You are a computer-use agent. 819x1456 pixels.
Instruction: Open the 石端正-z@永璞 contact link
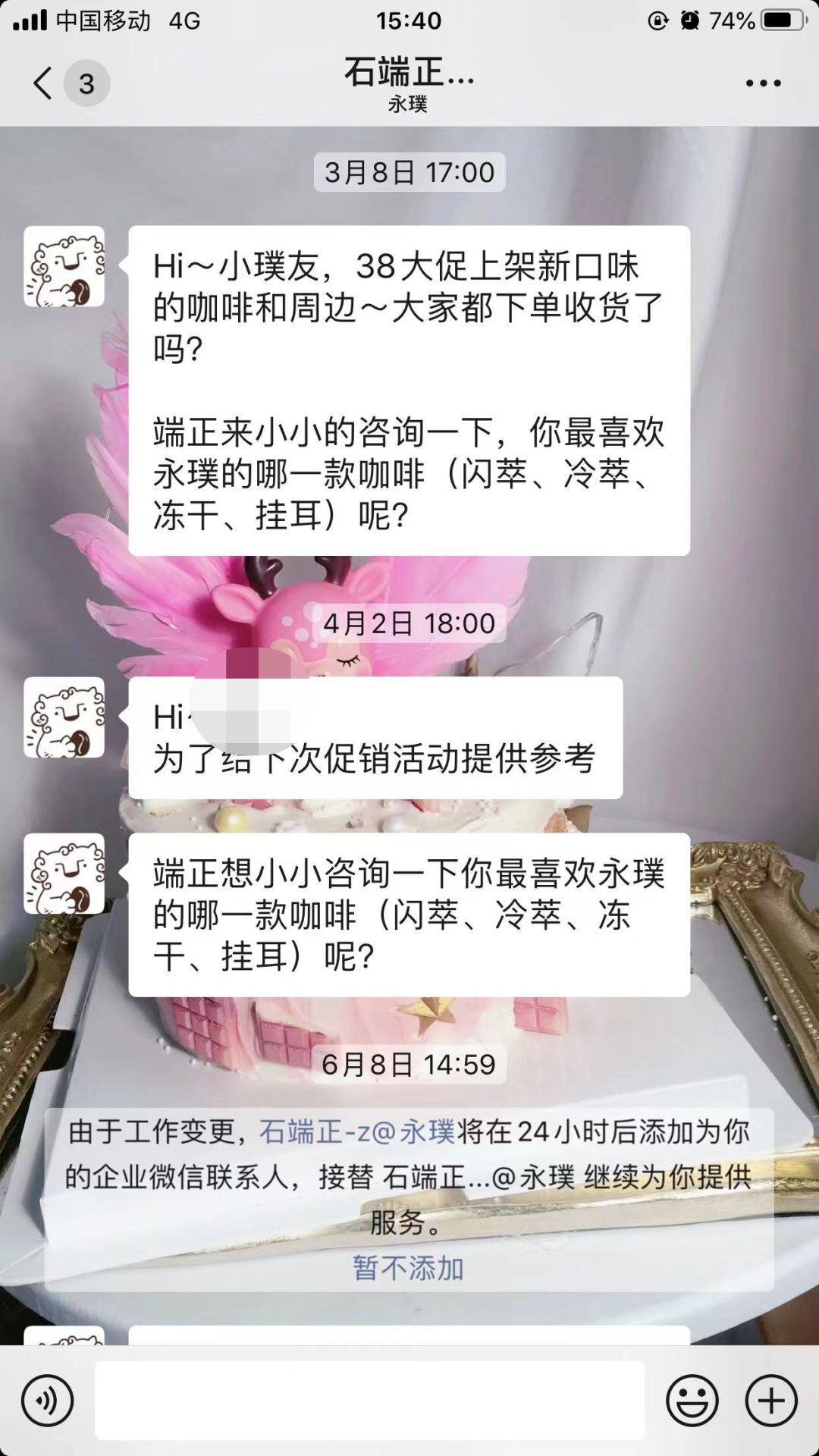click(x=356, y=1131)
